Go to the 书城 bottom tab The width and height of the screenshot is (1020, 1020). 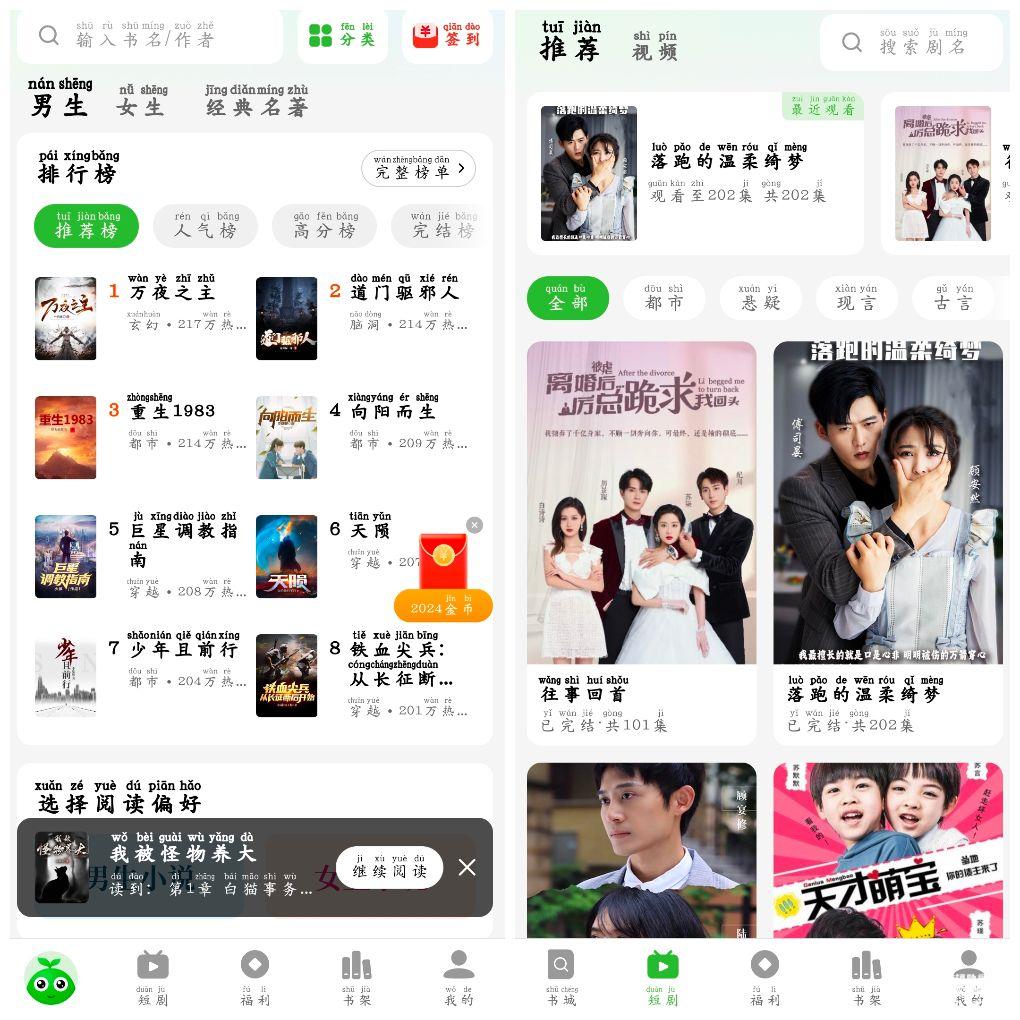tap(561, 977)
